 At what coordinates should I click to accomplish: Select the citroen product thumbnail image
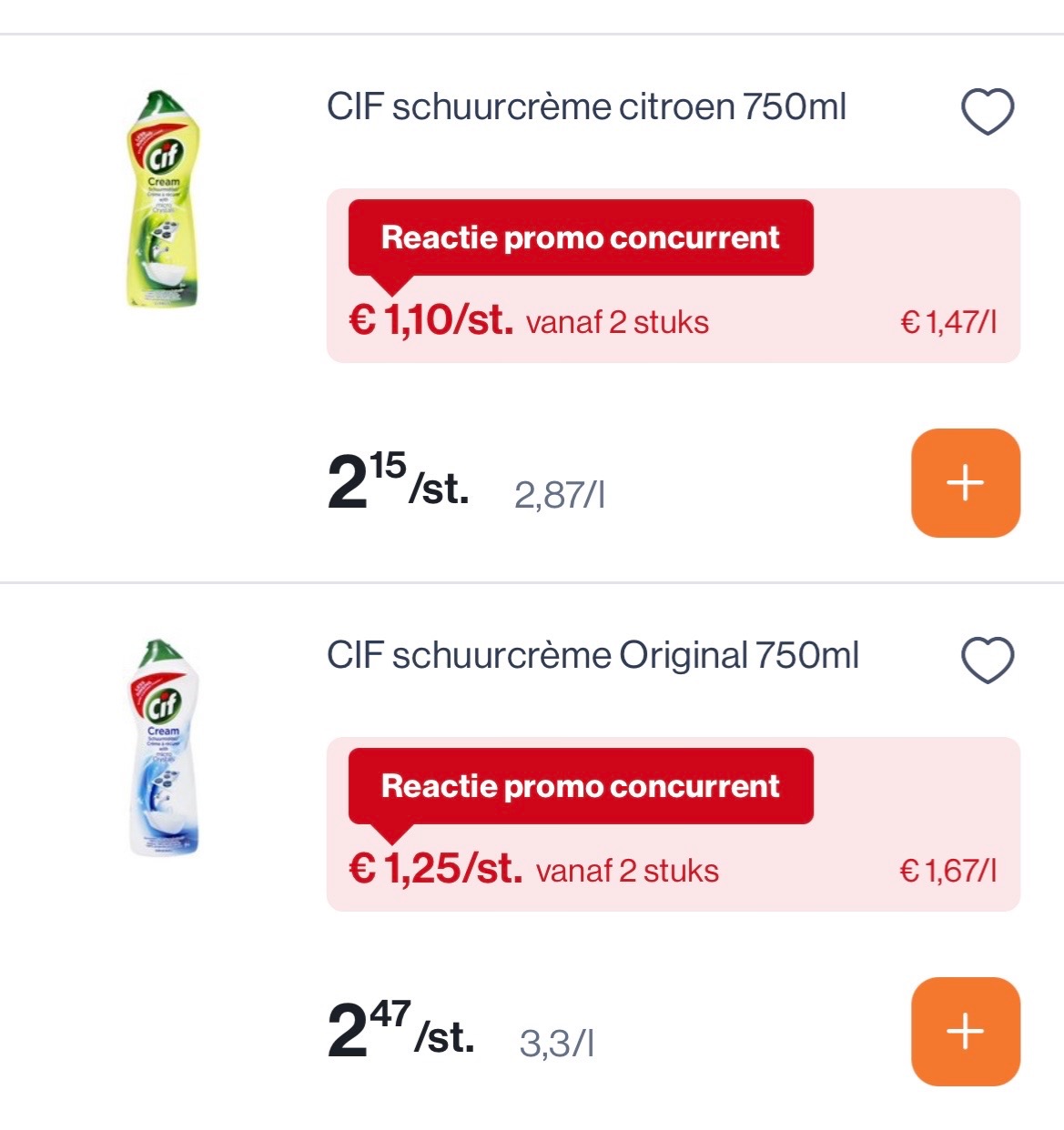click(x=167, y=200)
